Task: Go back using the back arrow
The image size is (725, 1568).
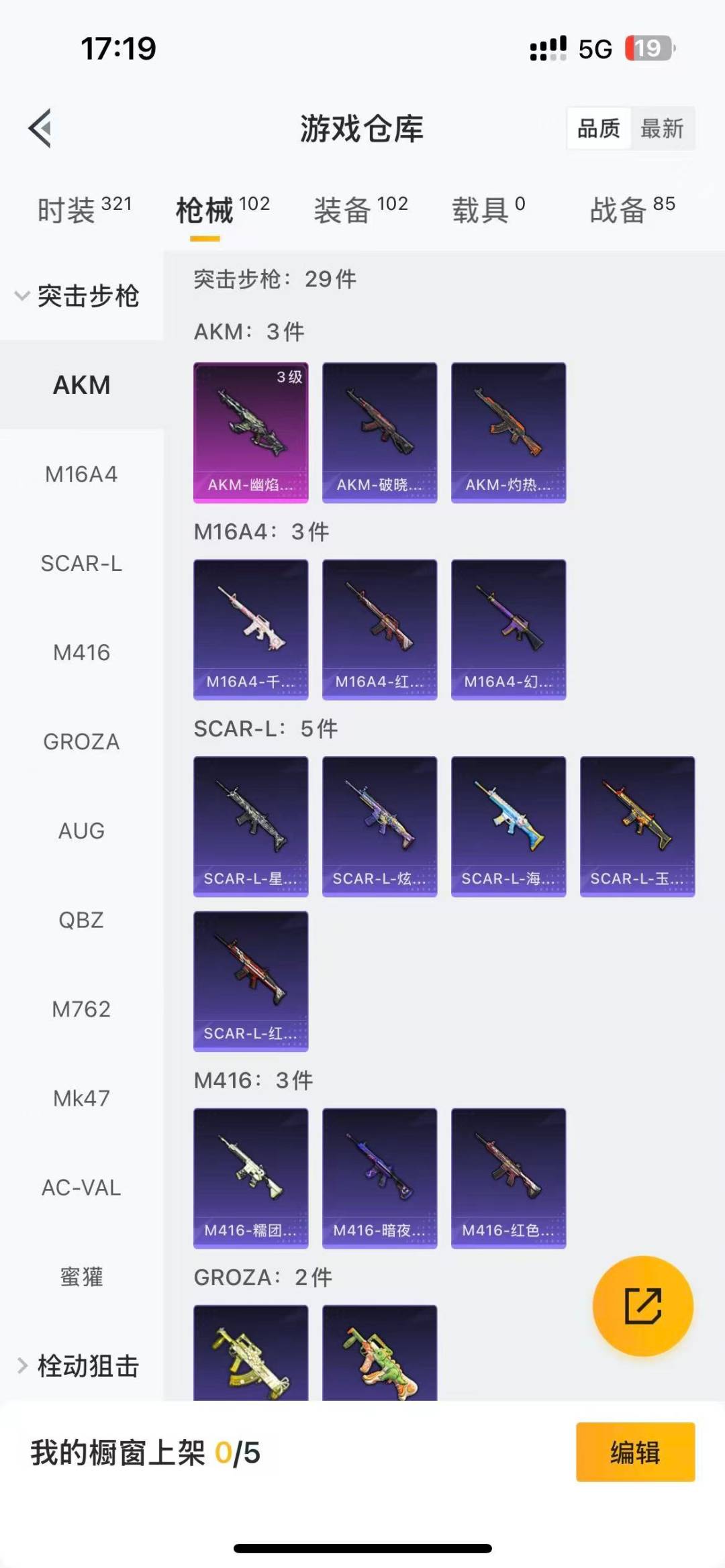Action: 40,127
